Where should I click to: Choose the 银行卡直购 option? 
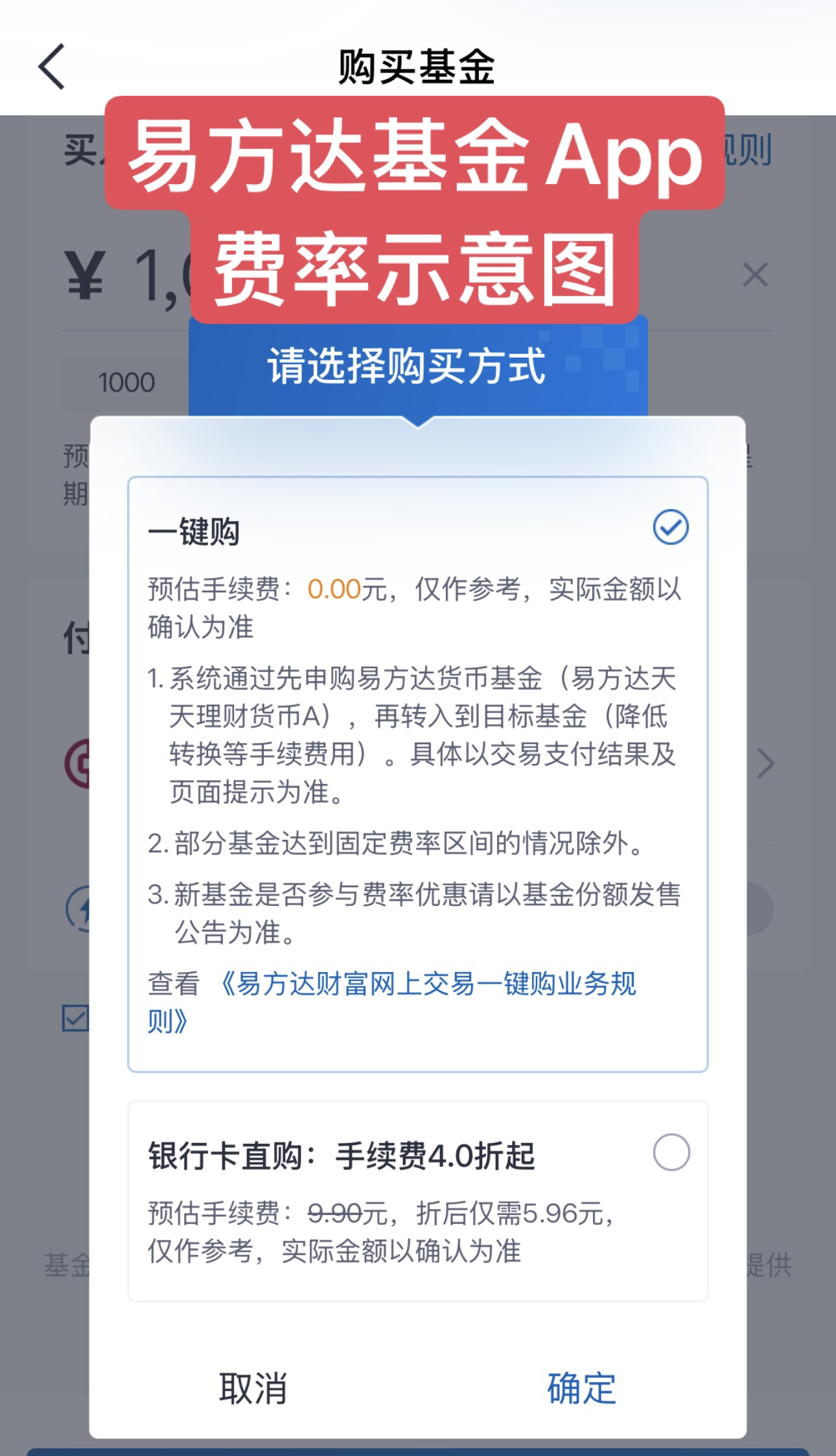[671, 1152]
